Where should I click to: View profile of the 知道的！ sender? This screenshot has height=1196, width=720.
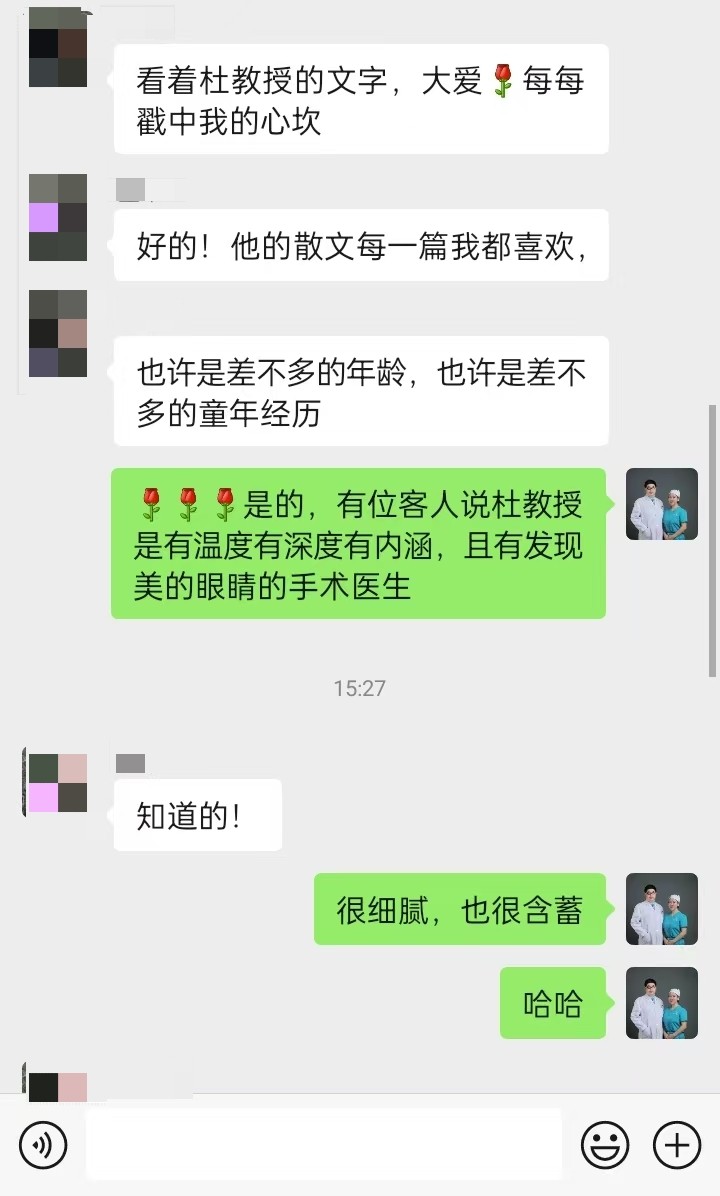coord(58,783)
